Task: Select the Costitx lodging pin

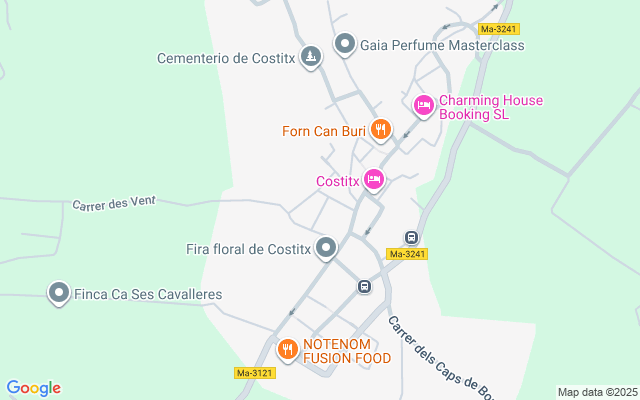Action: (373, 180)
